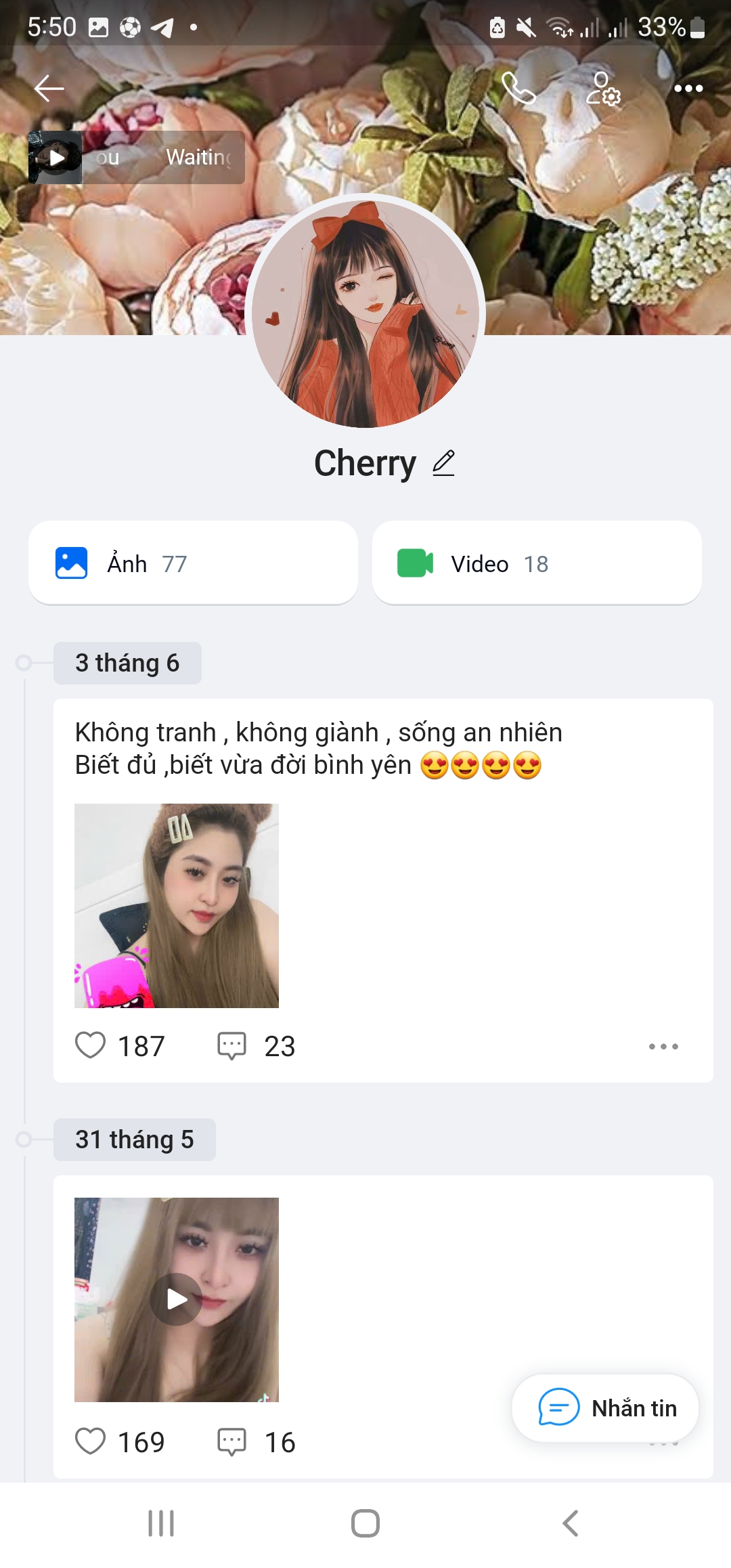Open the small video thumbnail near Waiting
The height and width of the screenshot is (1568, 731).
[54, 157]
